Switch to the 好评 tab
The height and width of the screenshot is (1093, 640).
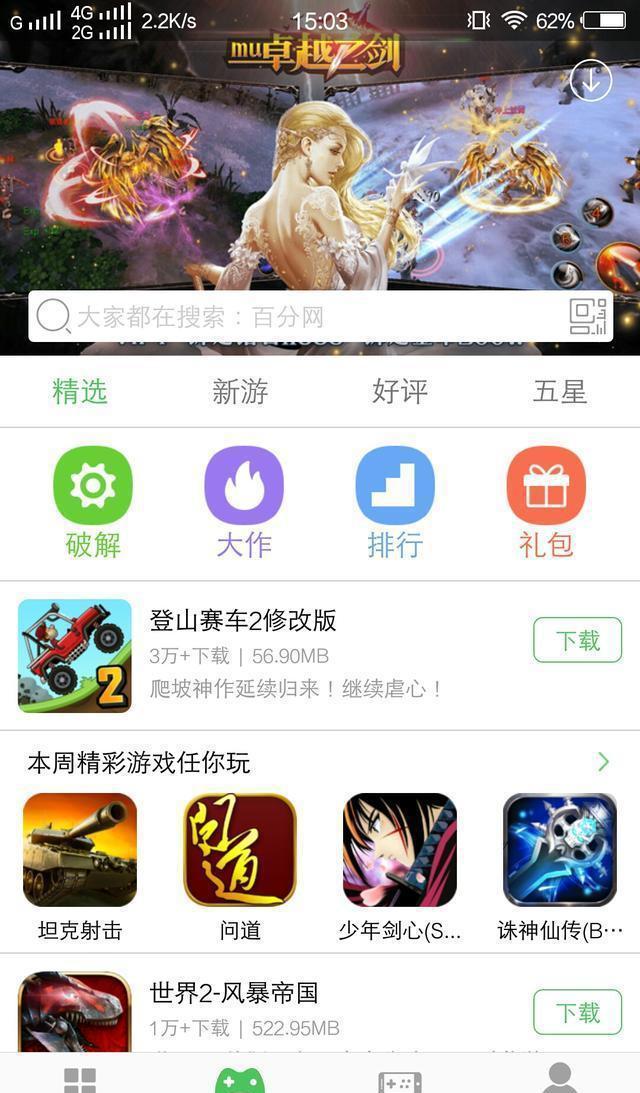point(399,392)
